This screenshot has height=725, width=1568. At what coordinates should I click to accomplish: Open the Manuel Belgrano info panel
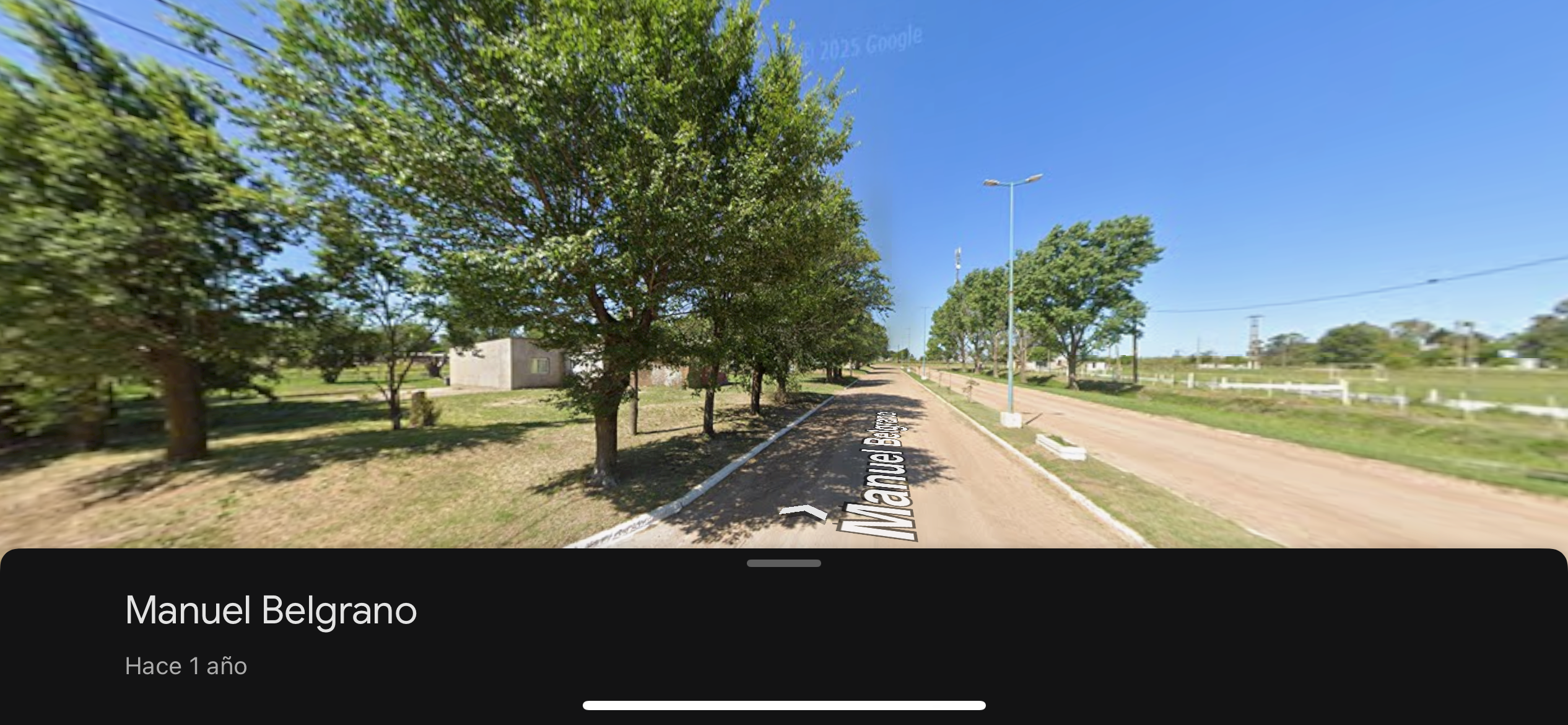point(271,610)
